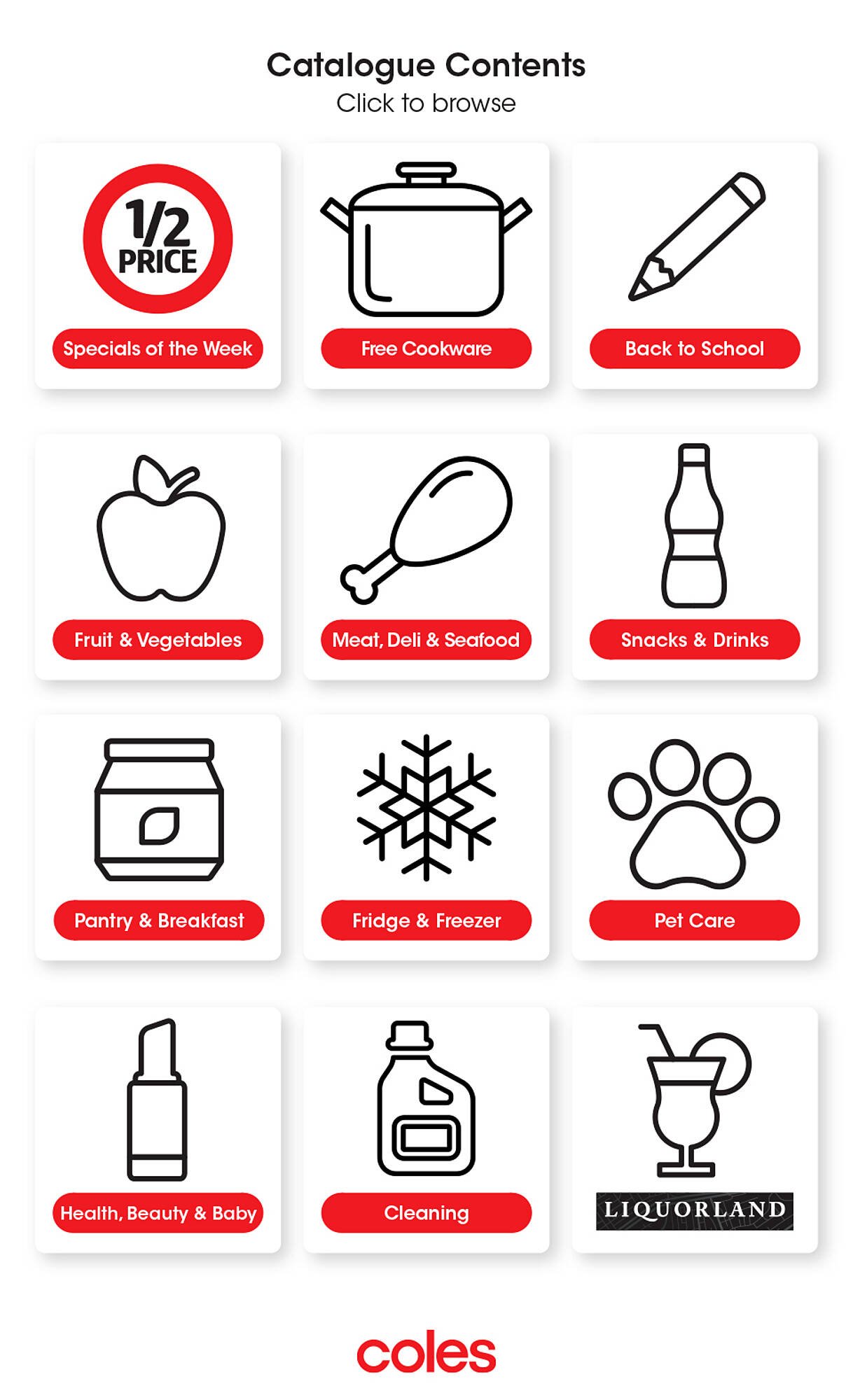This screenshot has width=853, height=1400.
Task: Open the Back to School section
Action: point(695,347)
